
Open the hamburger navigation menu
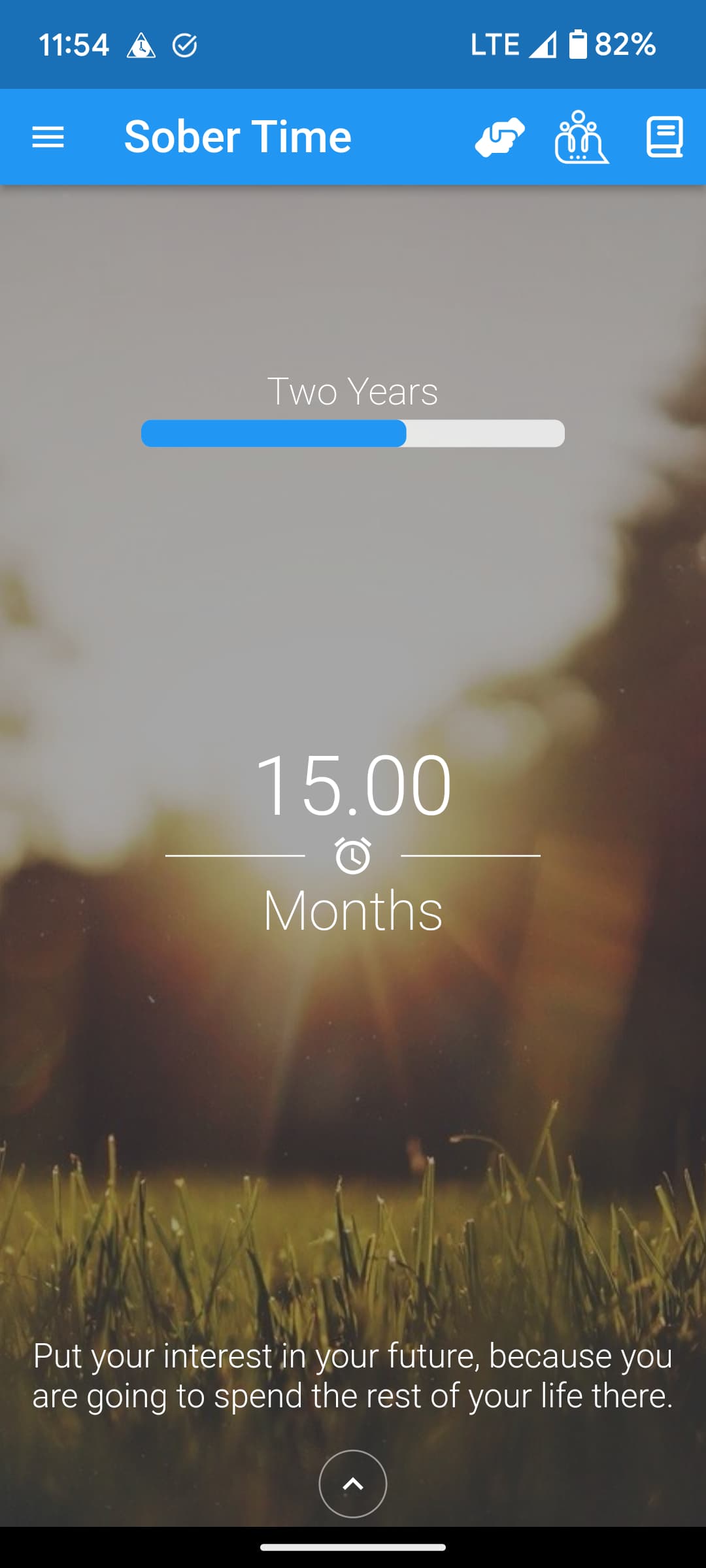pyautogui.click(x=48, y=137)
